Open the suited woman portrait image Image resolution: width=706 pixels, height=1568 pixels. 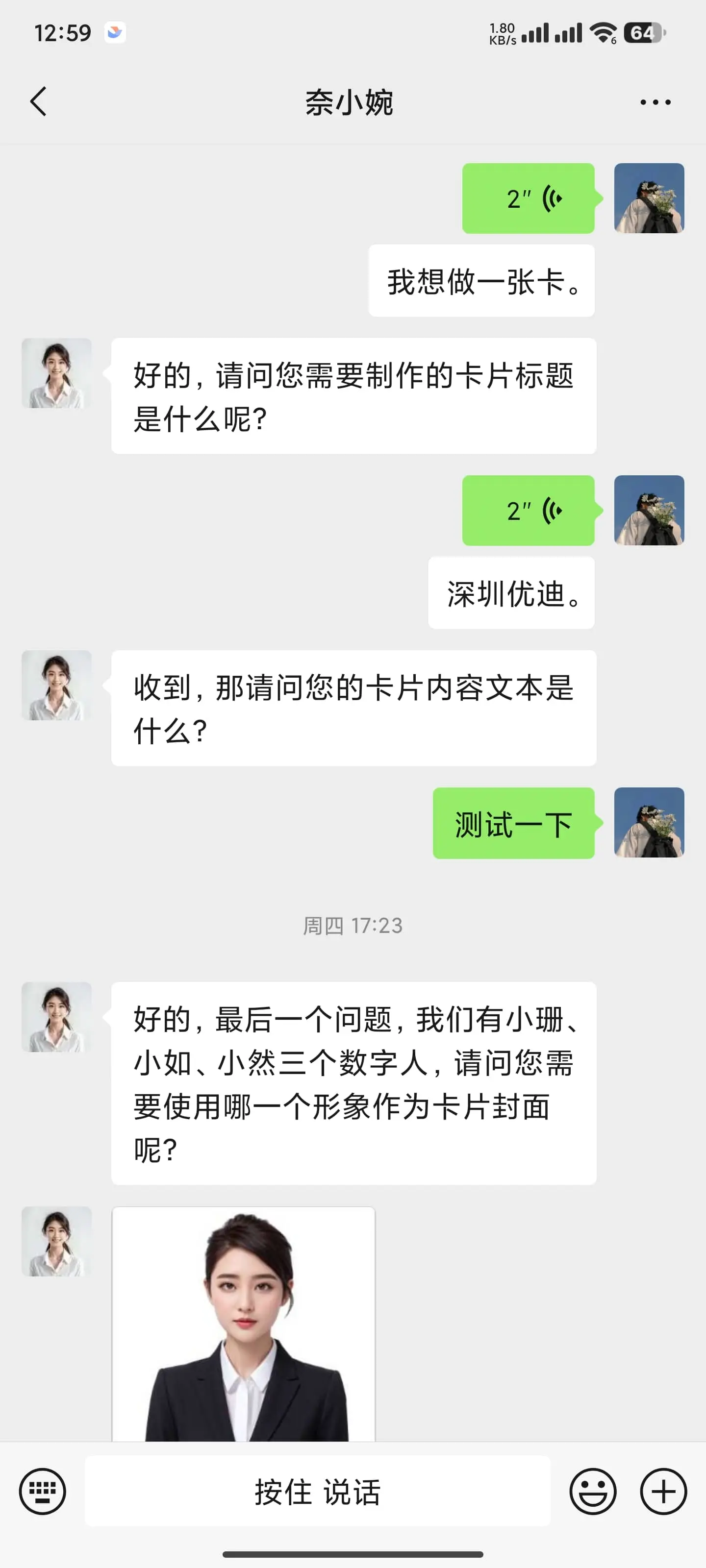pyautogui.click(x=244, y=1323)
